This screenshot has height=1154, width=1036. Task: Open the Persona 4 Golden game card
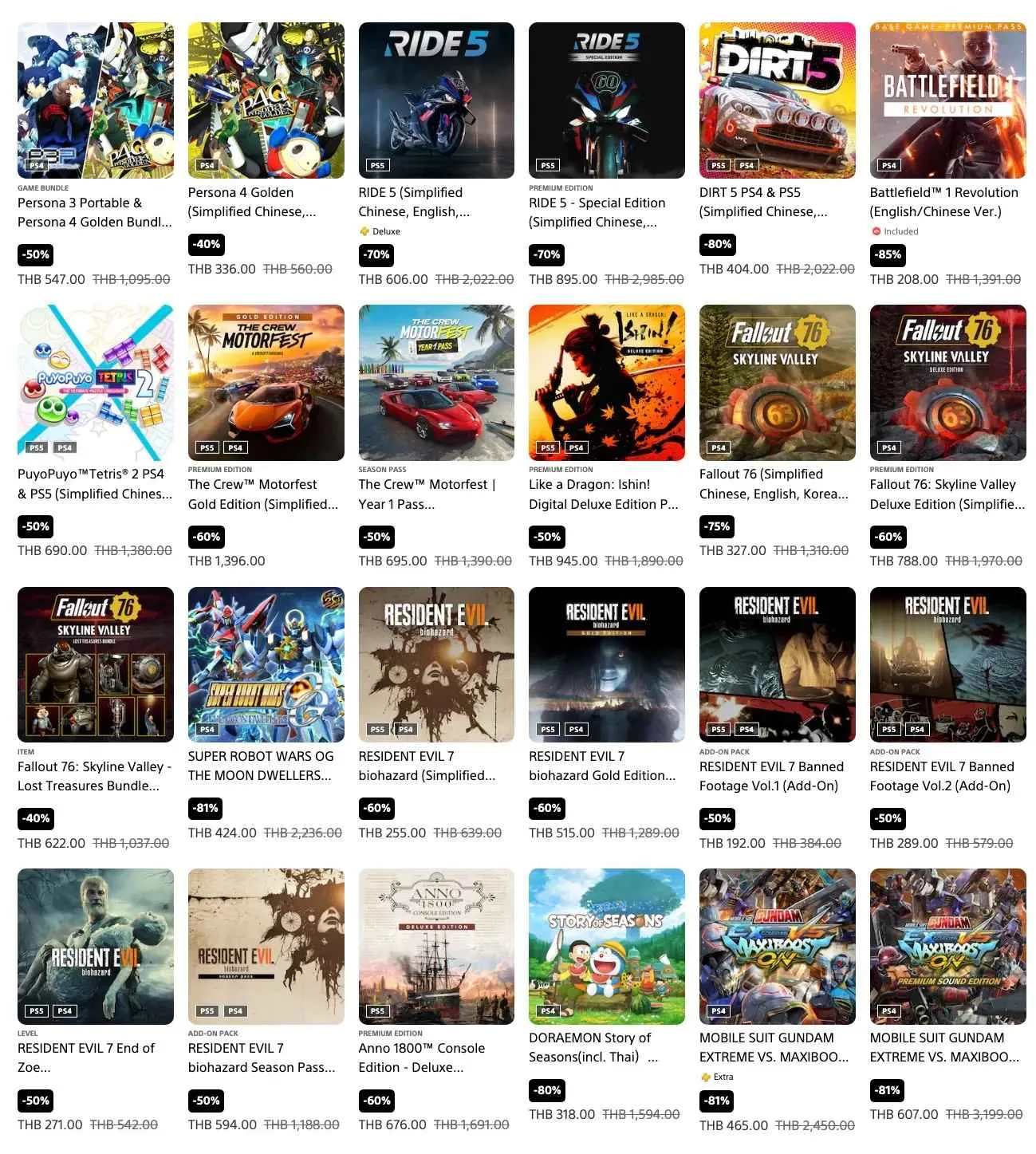266,100
